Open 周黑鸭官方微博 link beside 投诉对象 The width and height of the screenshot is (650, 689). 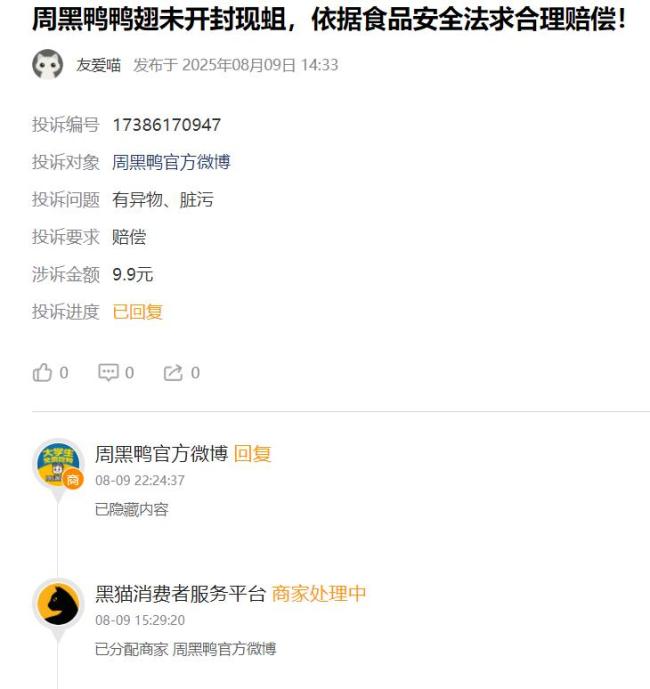coord(171,162)
